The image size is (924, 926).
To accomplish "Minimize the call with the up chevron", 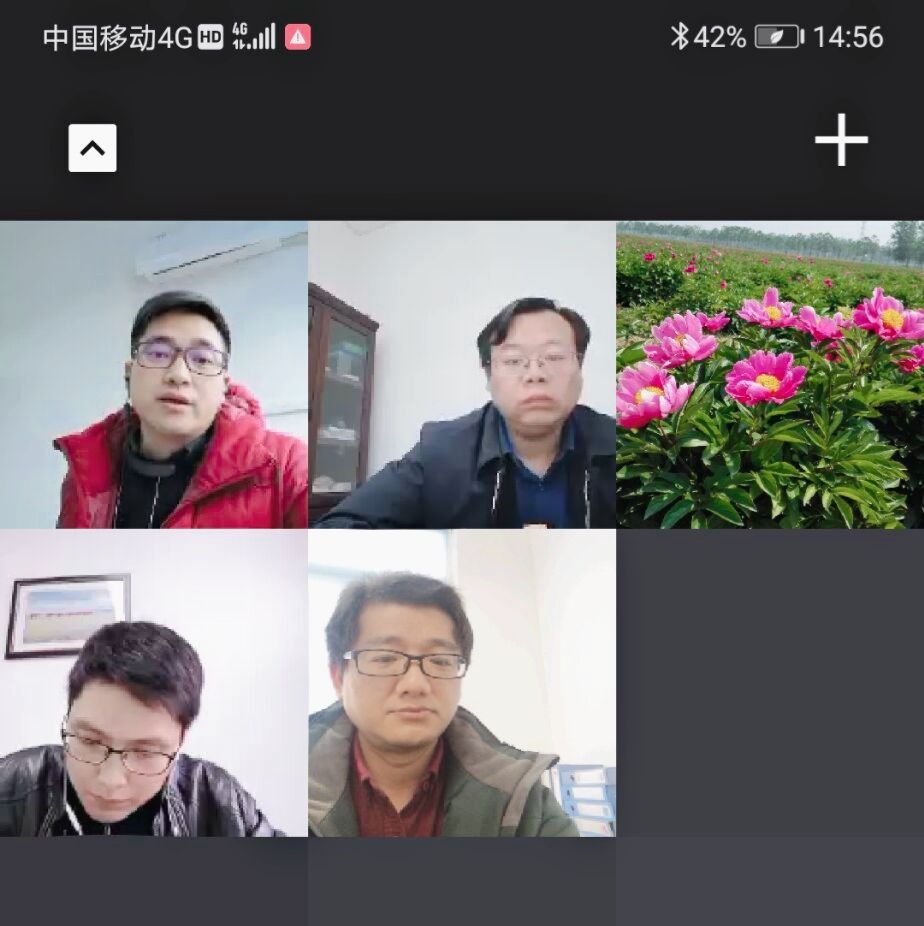I will tap(92, 148).
